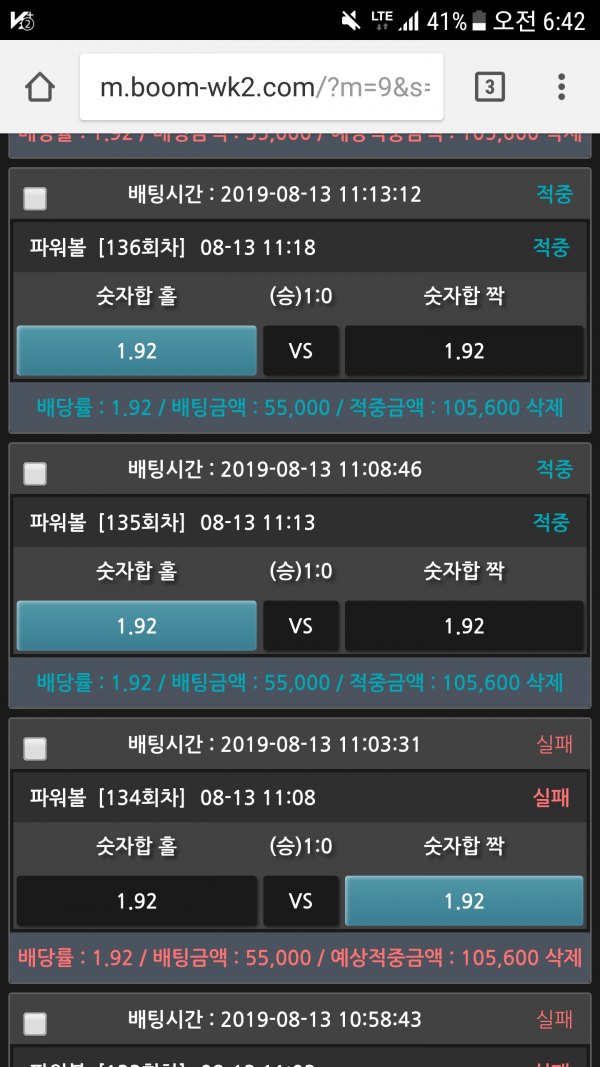Open the tab switcher showing 3 tabs
This screenshot has height=1067, width=600.
point(488,87)
